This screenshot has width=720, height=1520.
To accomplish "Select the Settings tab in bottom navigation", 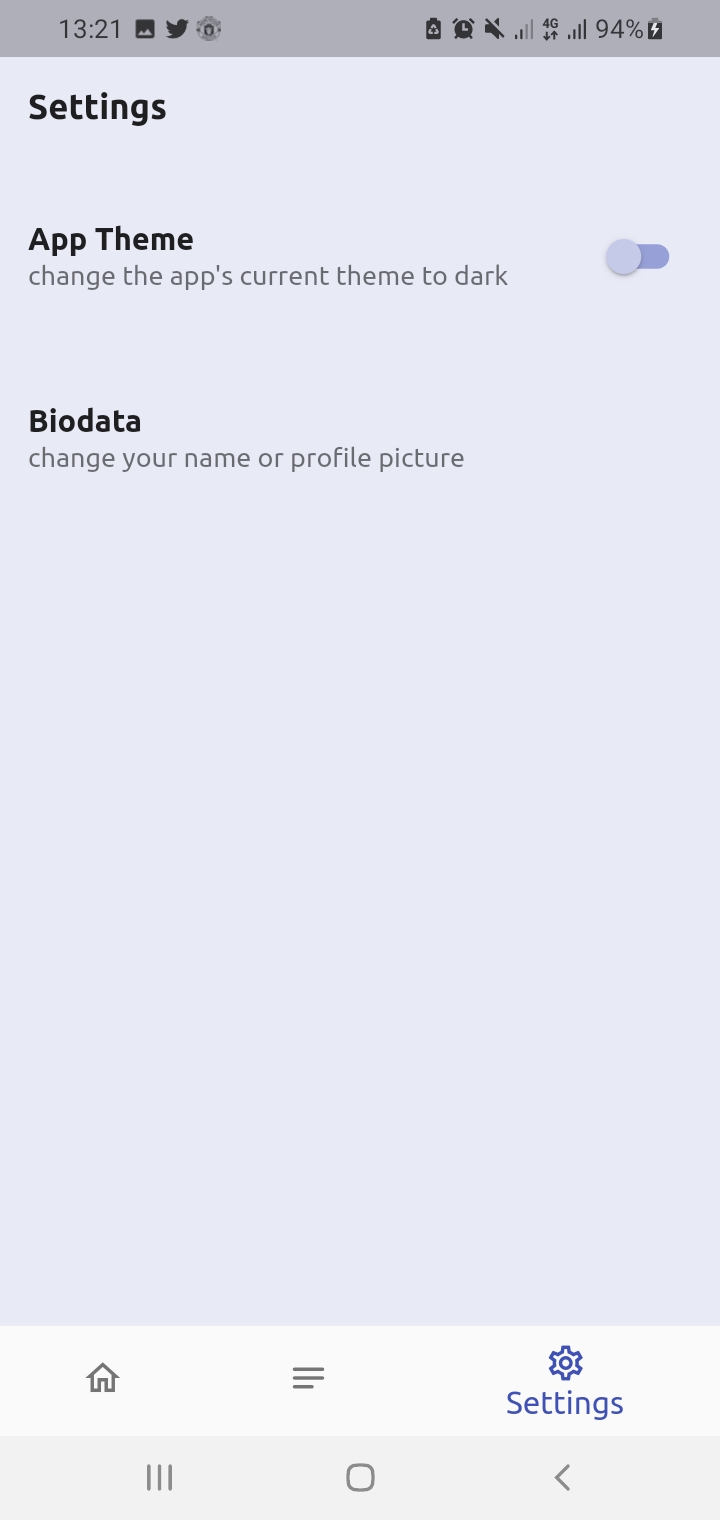I will point(565,1382).
